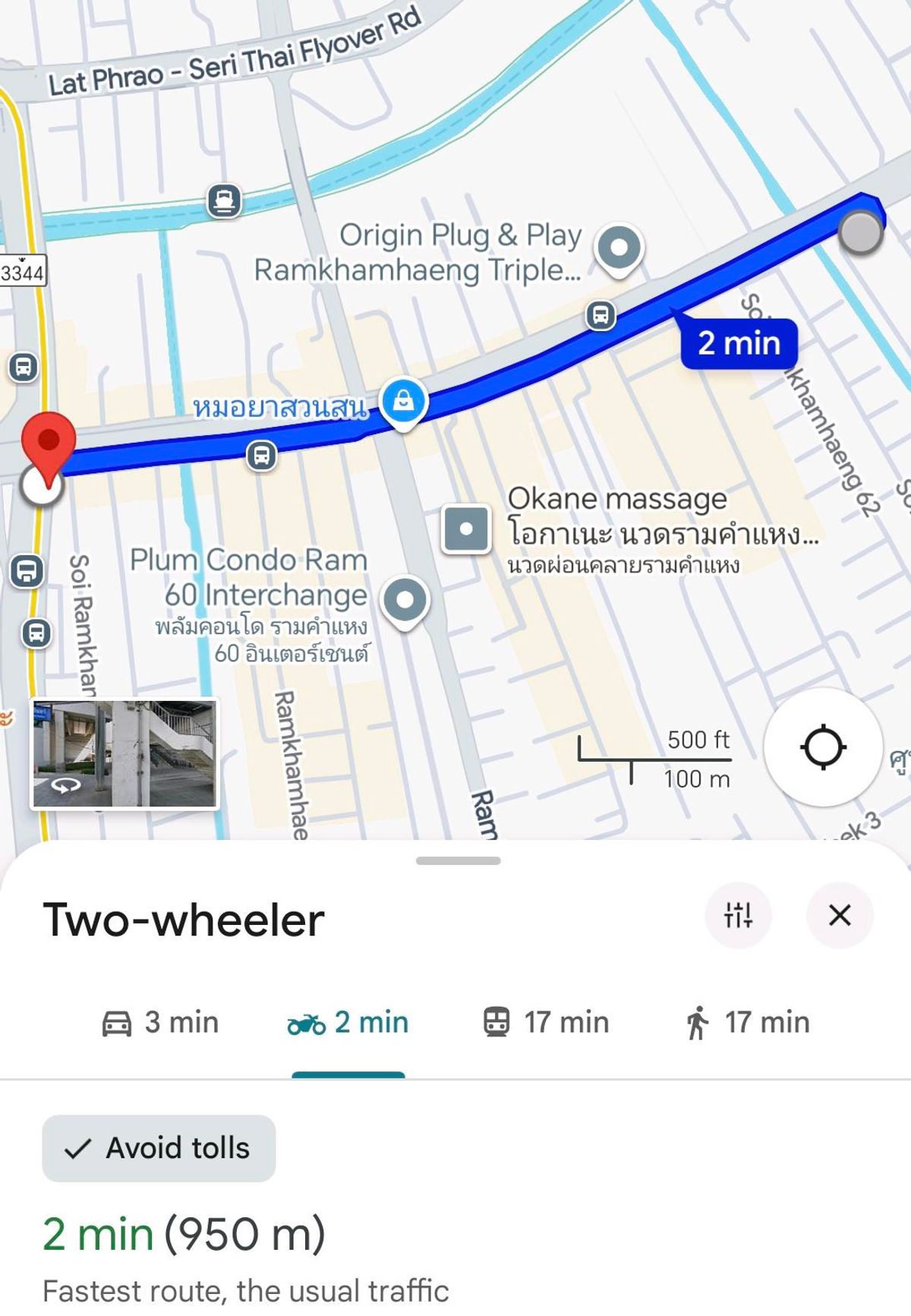Tap the blue shopping pin หมอยาสวนสน
Screen dimensions: 911x1316
(x=404, y=400)
